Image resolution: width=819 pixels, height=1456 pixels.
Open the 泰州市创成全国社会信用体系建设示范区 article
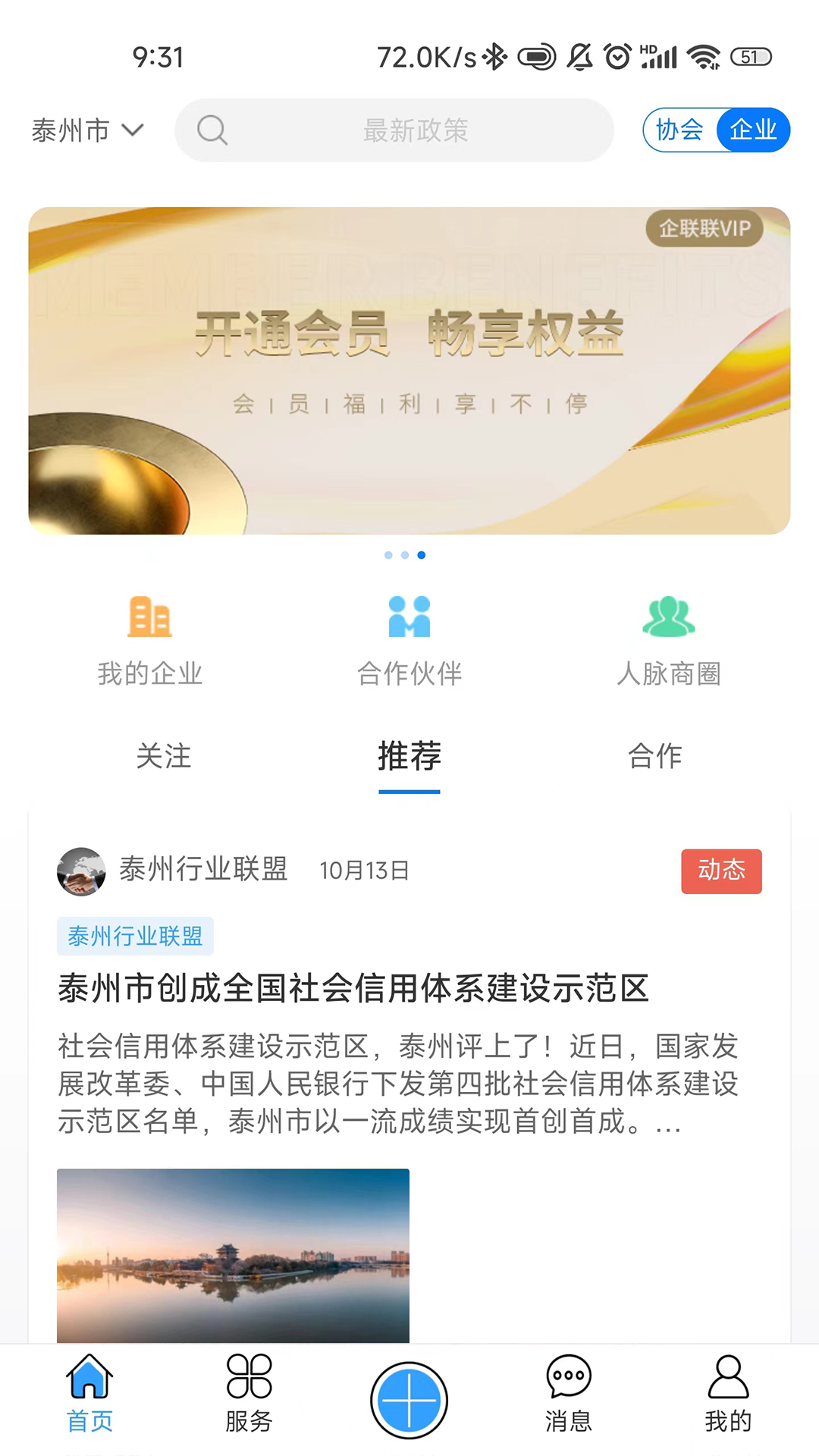click(353, 989)
